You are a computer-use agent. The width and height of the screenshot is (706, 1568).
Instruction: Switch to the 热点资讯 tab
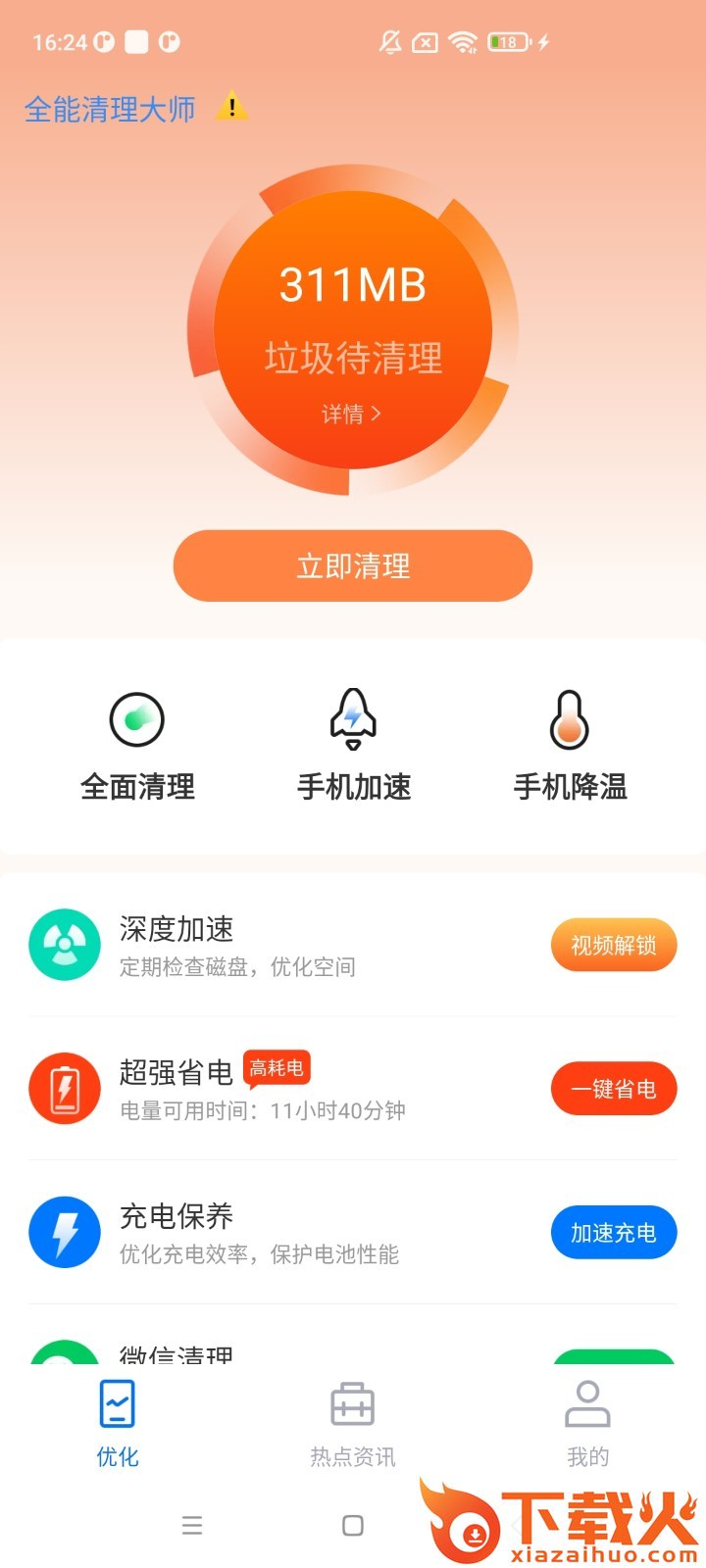click(x=353, y=1424)
